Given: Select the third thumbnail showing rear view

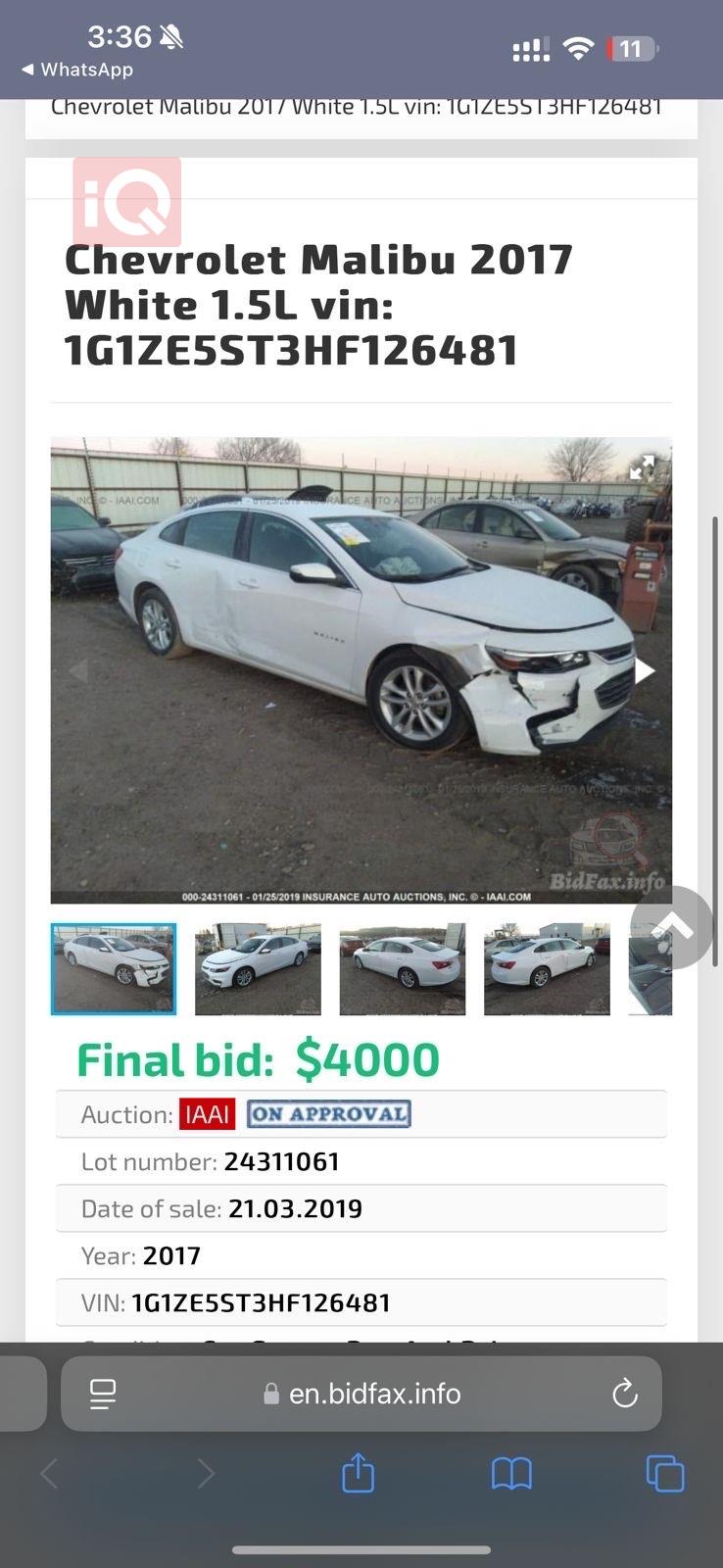Looking at the screenshot, I should (402, 969).
